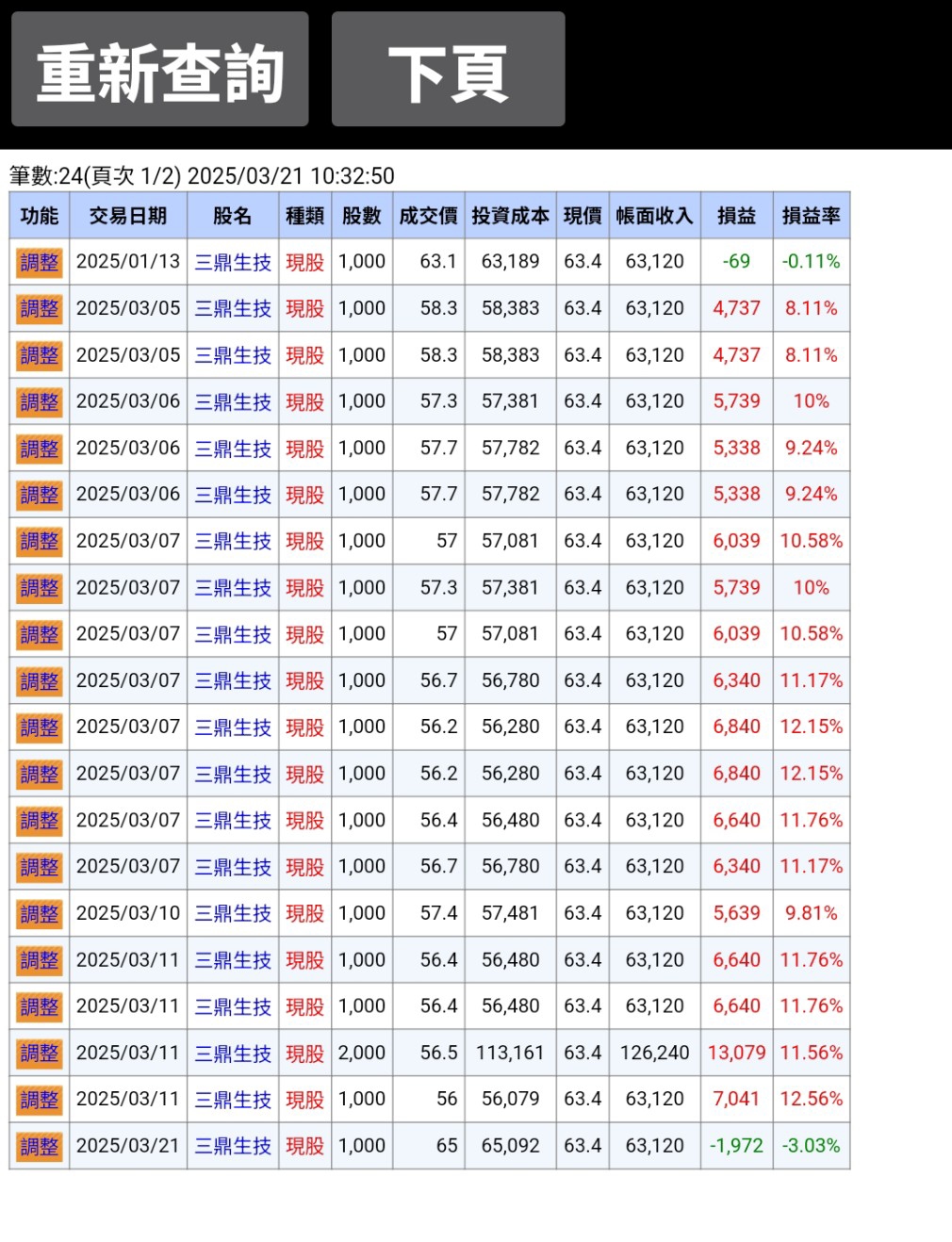This screenshot has height=1242, width=952.
Task: Tap 三鼎生技 in the 2025/03/10 row
Action: pos(233,913)
